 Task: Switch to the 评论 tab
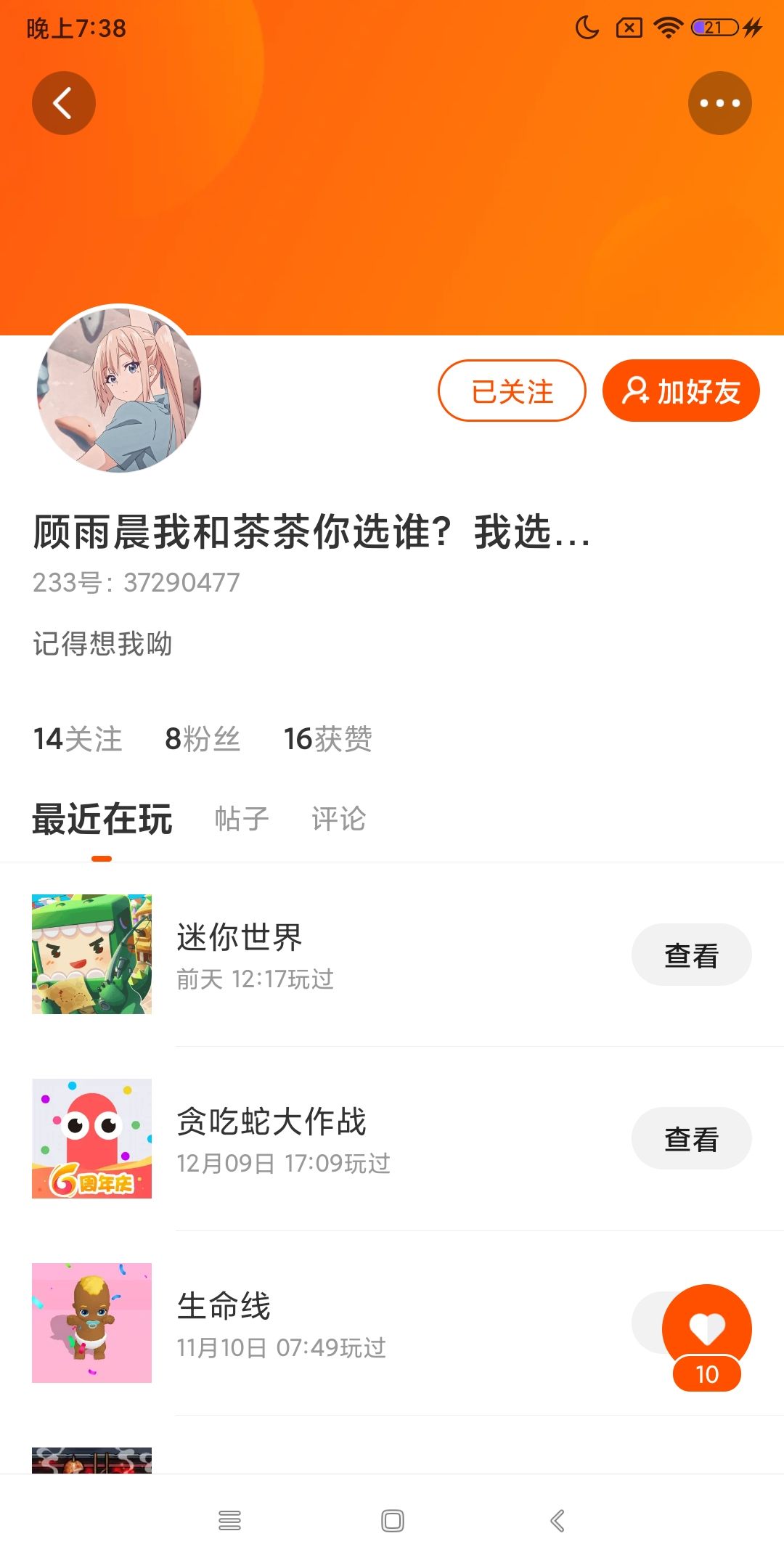(338, 819)
